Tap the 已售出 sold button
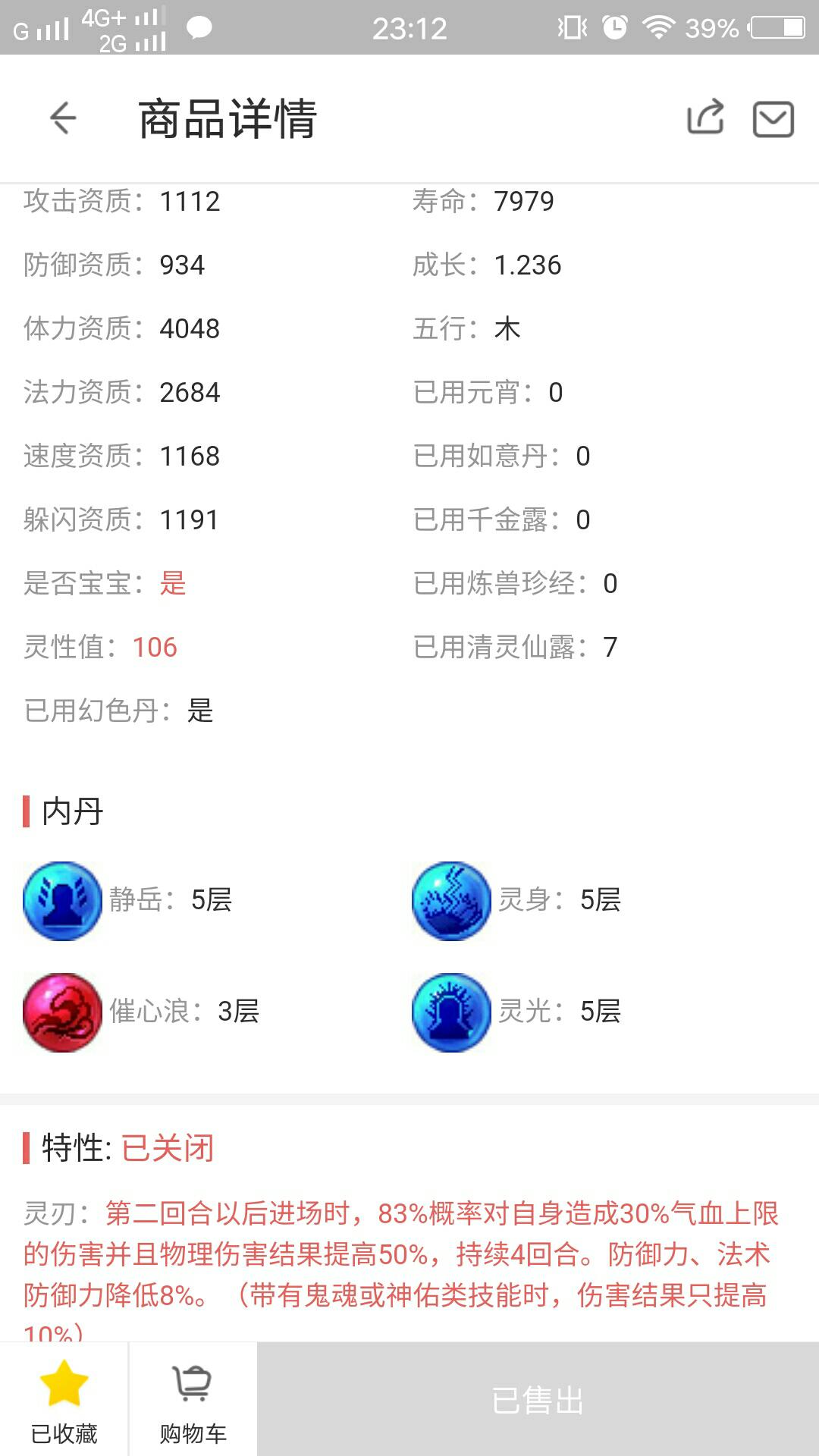This screenshot has height=1456, width=819. point(538,1400)
